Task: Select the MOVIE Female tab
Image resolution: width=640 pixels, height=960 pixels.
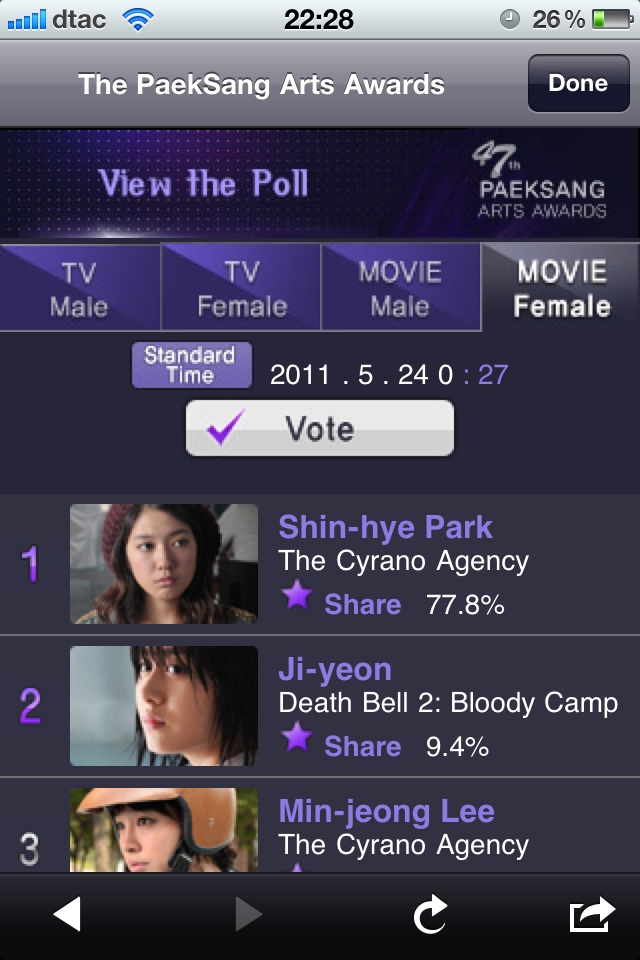Action: point(561,288)
